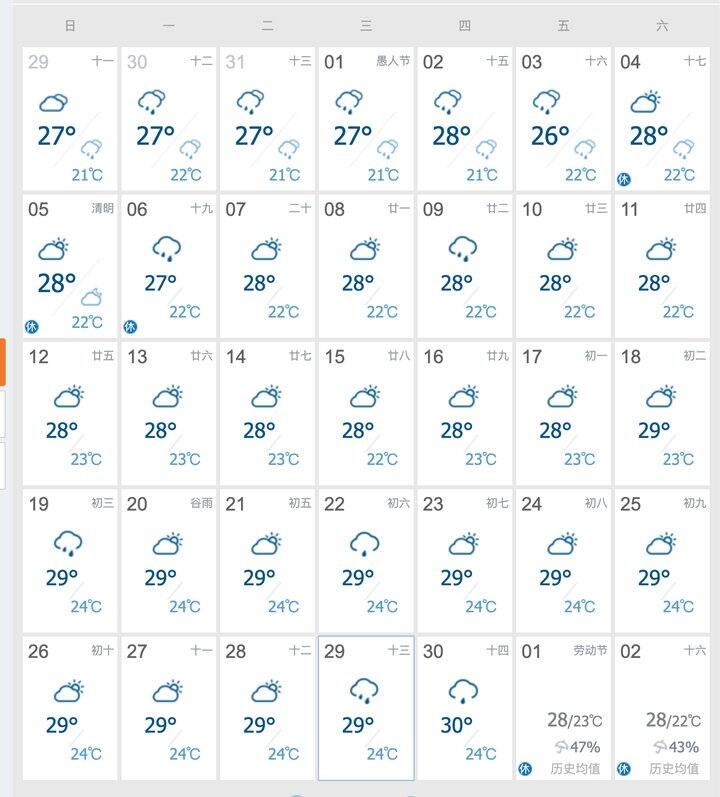Select day 11 marked 廿四
The height and width of the screenshot is (797, 720).
coord(662,266)
